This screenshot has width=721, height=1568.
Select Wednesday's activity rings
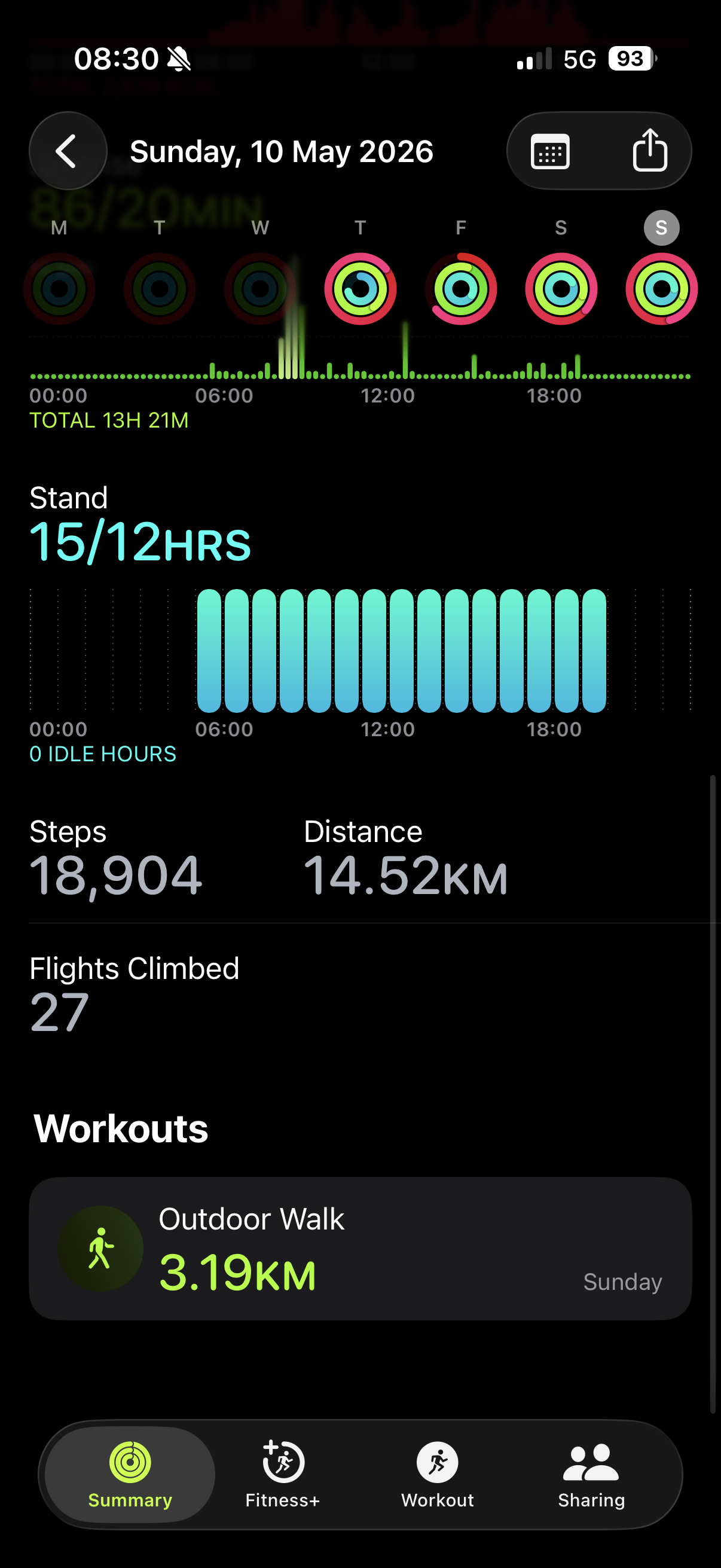(x=260, y=288)
